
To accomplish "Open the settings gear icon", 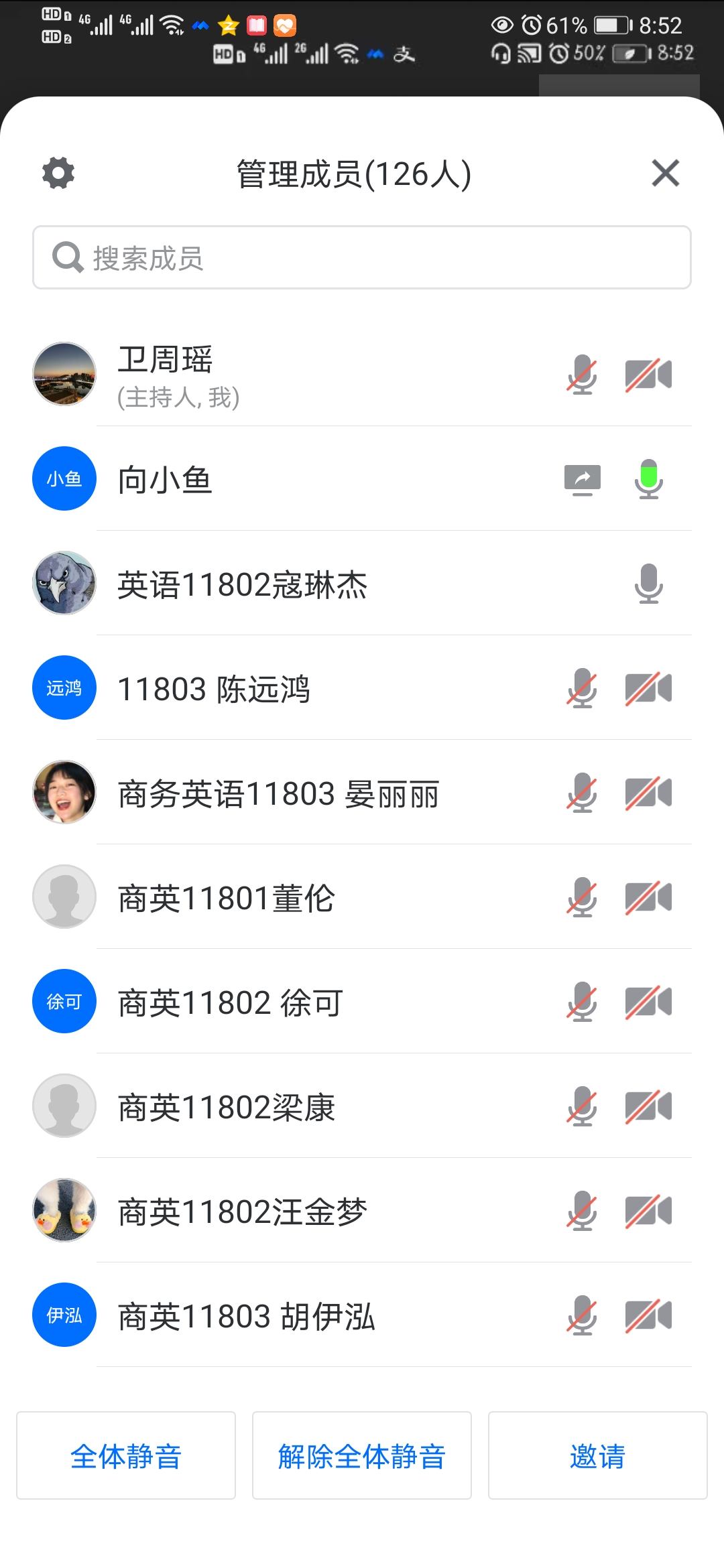I will (x=58, y=174).
